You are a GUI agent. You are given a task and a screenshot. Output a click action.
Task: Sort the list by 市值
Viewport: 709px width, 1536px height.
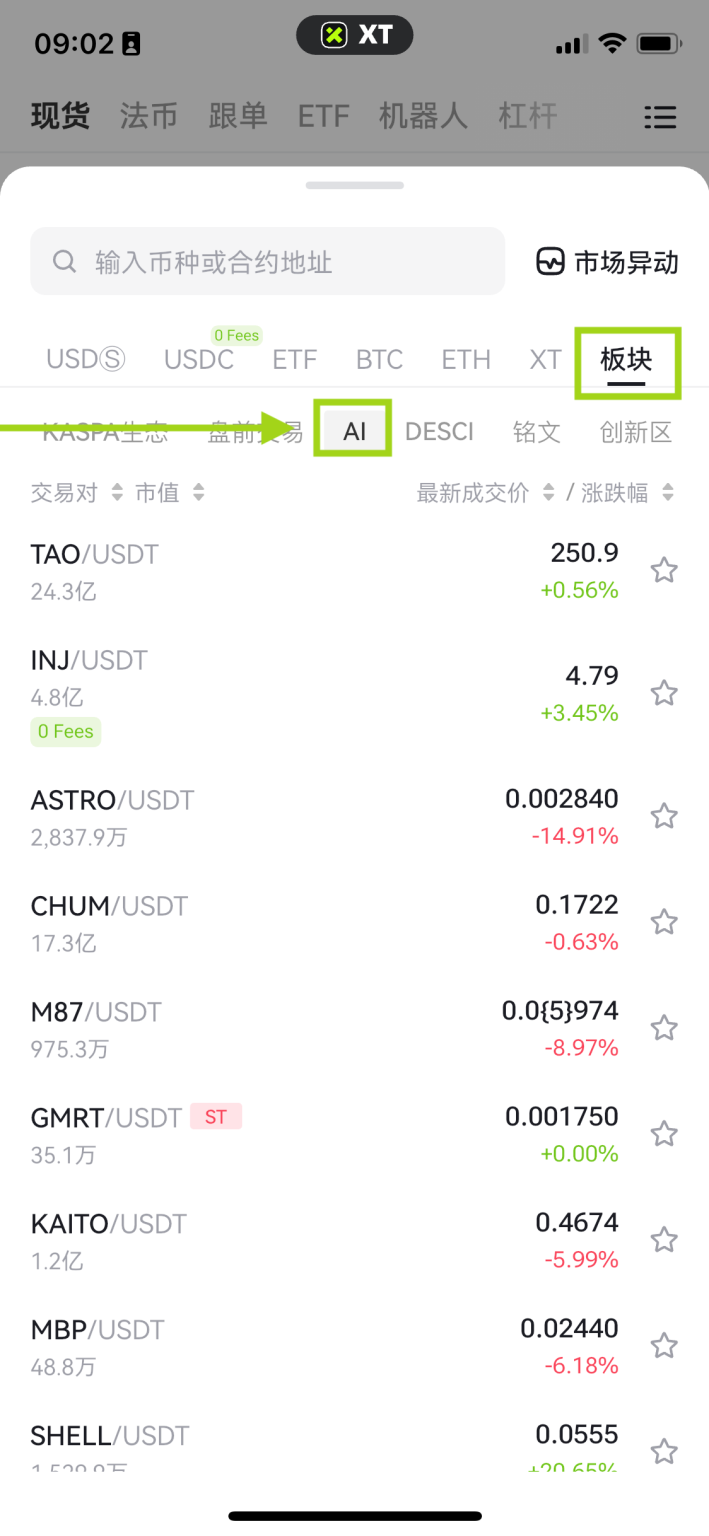(169, 492)
